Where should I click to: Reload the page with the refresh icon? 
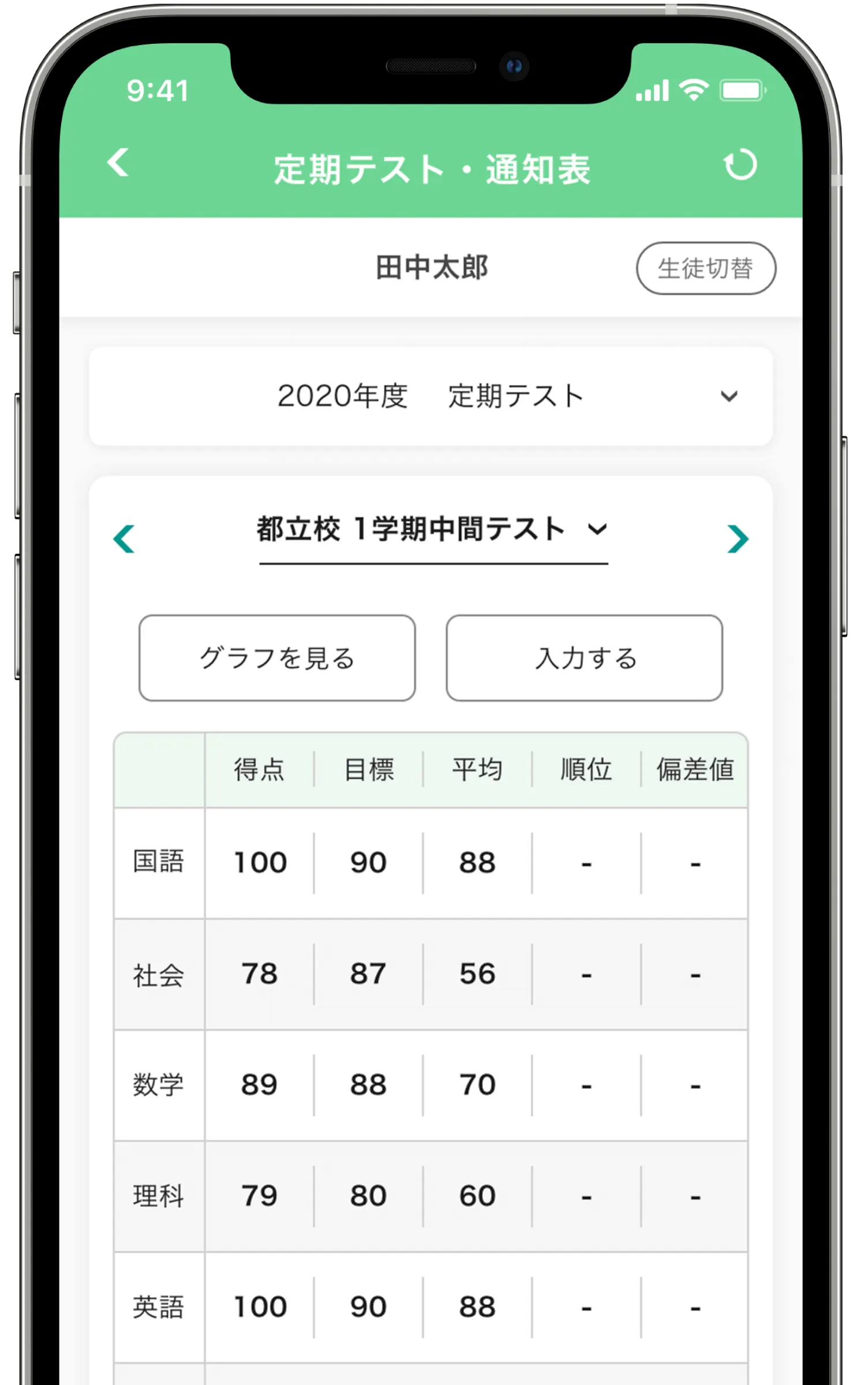tap(740, 166)
